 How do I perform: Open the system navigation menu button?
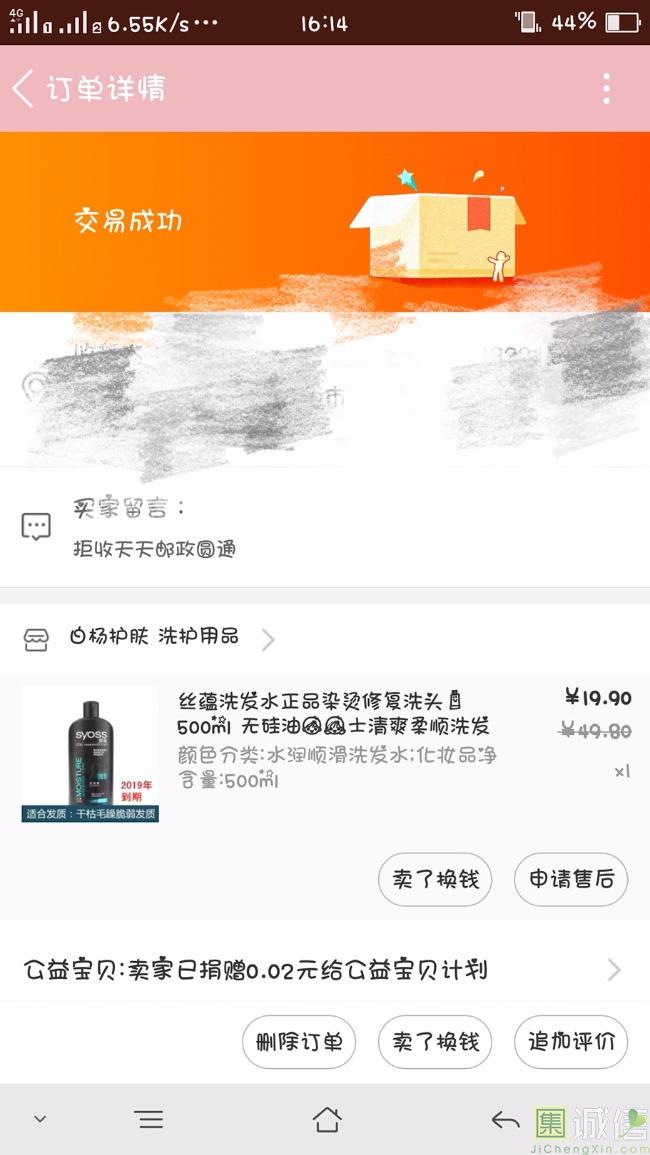click(x=150, y=1119)
